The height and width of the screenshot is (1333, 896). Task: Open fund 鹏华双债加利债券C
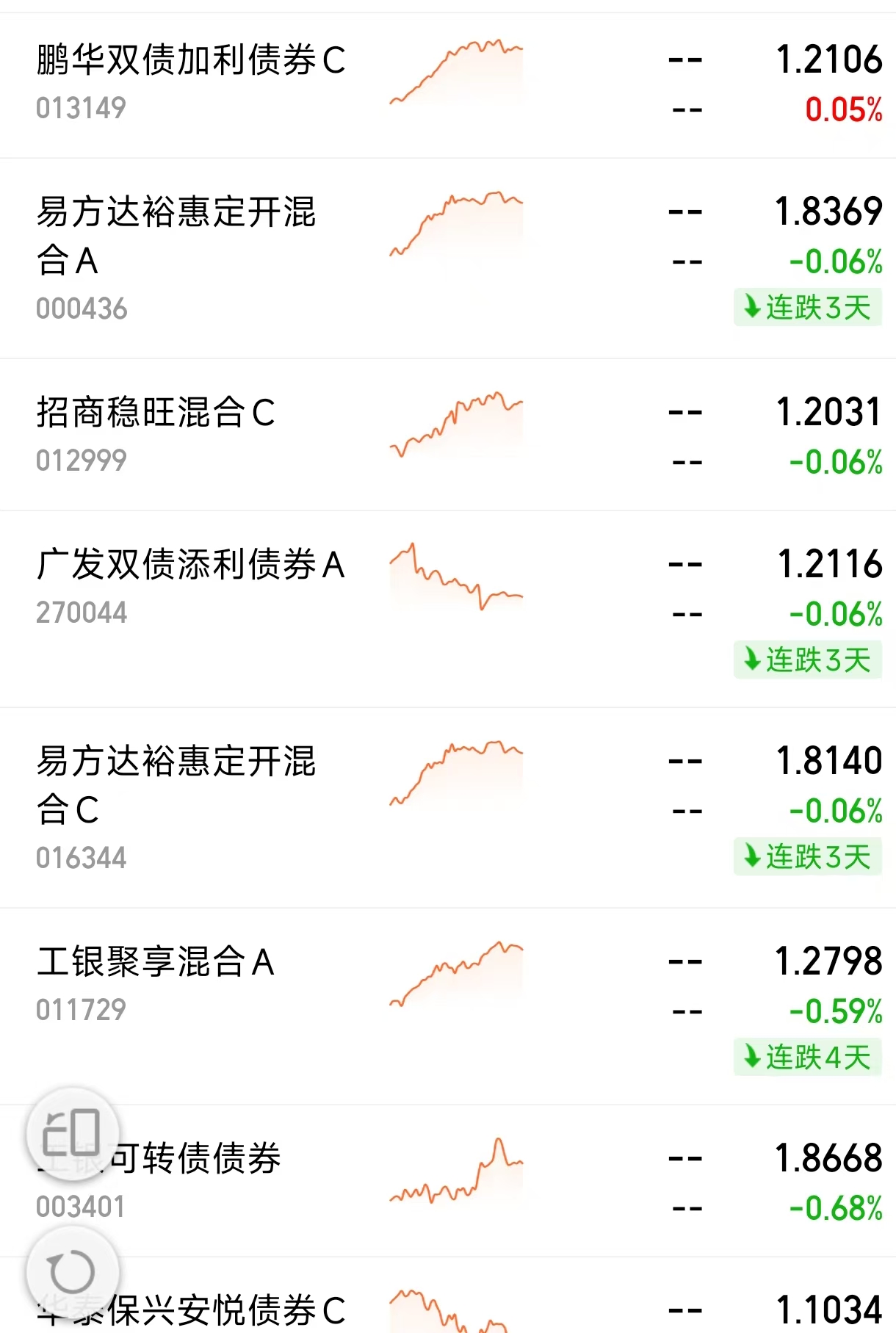pos(448,85)
